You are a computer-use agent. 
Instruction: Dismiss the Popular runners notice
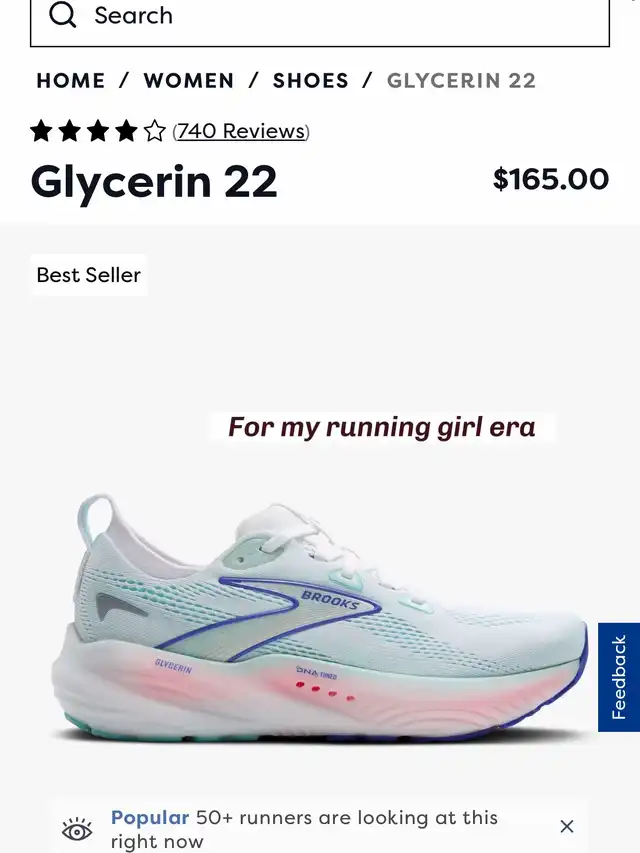pos(567,826)
